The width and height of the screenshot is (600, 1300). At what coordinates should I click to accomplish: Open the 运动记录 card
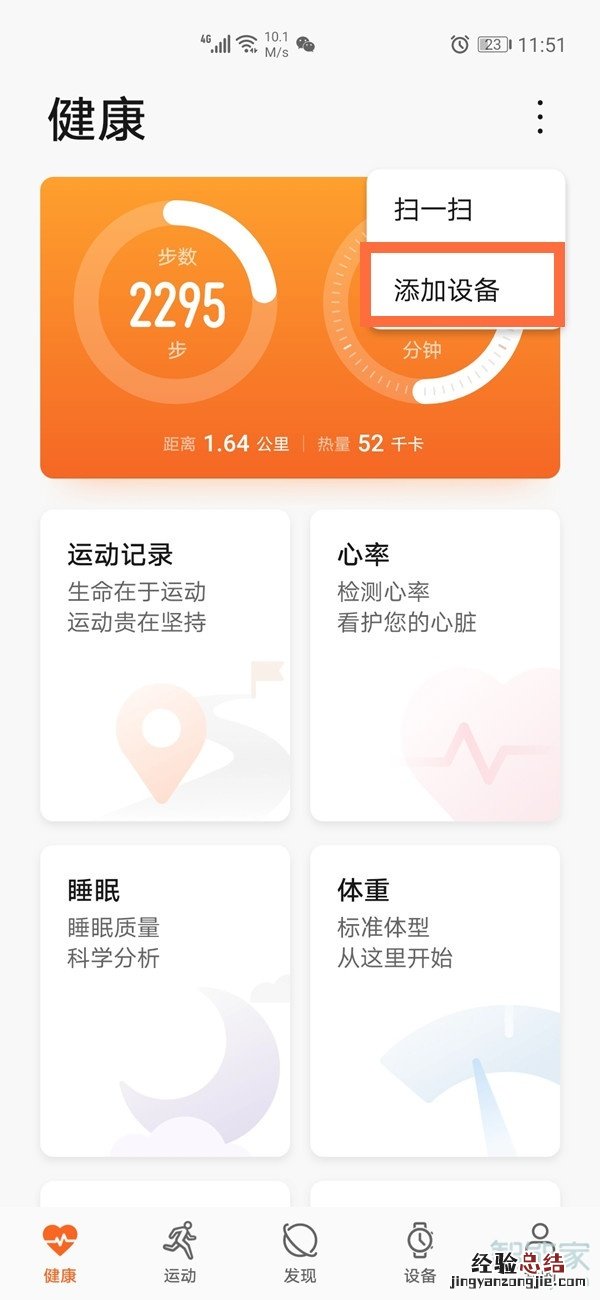click(x=165, y=665)
